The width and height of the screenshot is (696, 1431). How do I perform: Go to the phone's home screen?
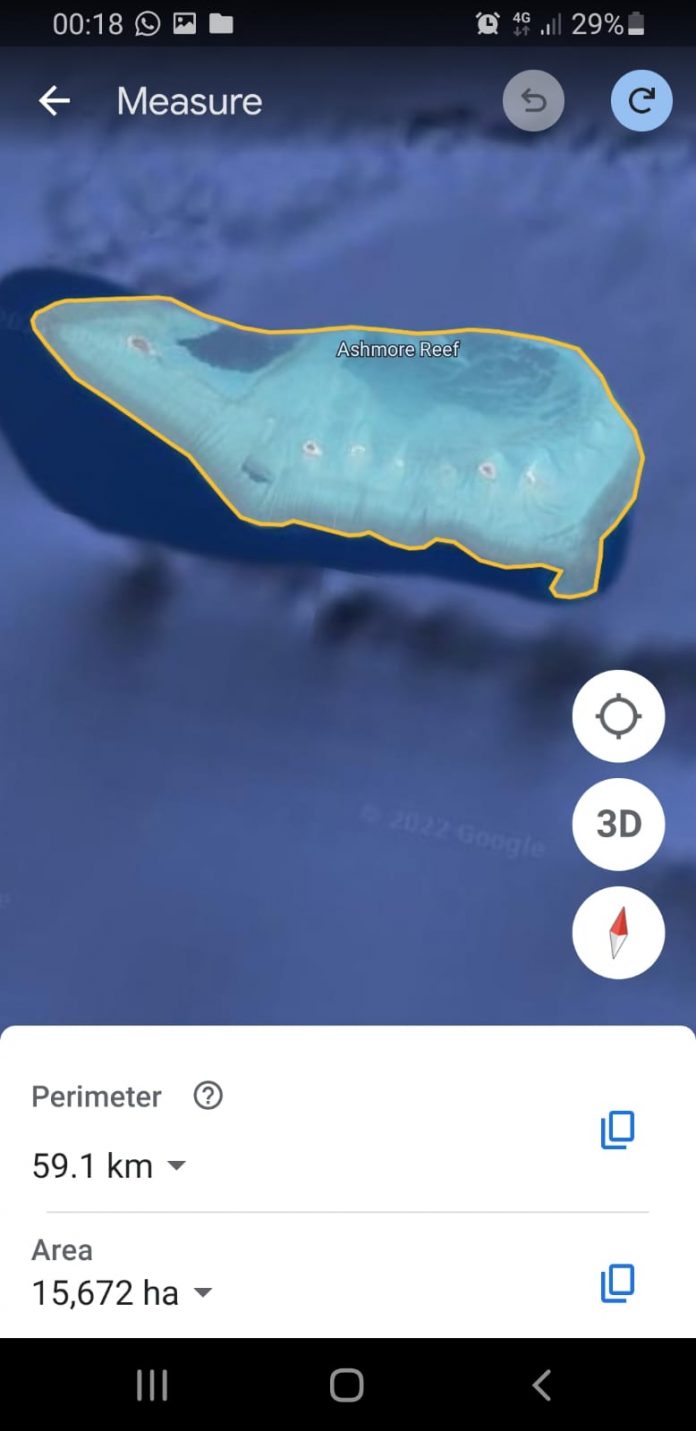tap(346, 1385)
